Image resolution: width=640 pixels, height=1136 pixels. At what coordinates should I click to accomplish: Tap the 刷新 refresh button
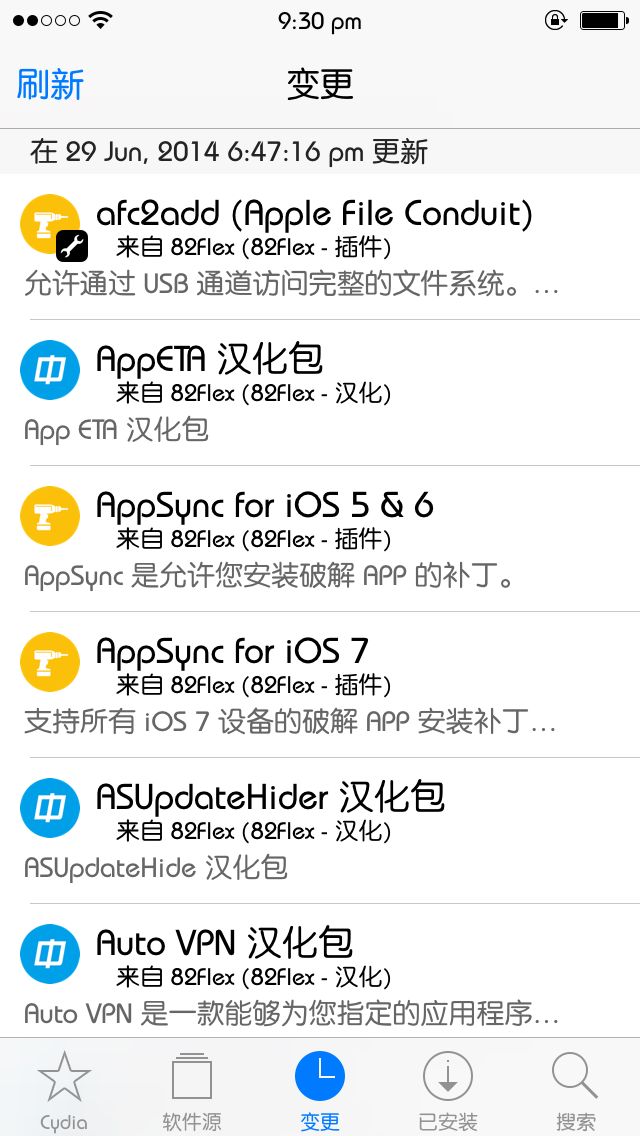click(50, 85)
